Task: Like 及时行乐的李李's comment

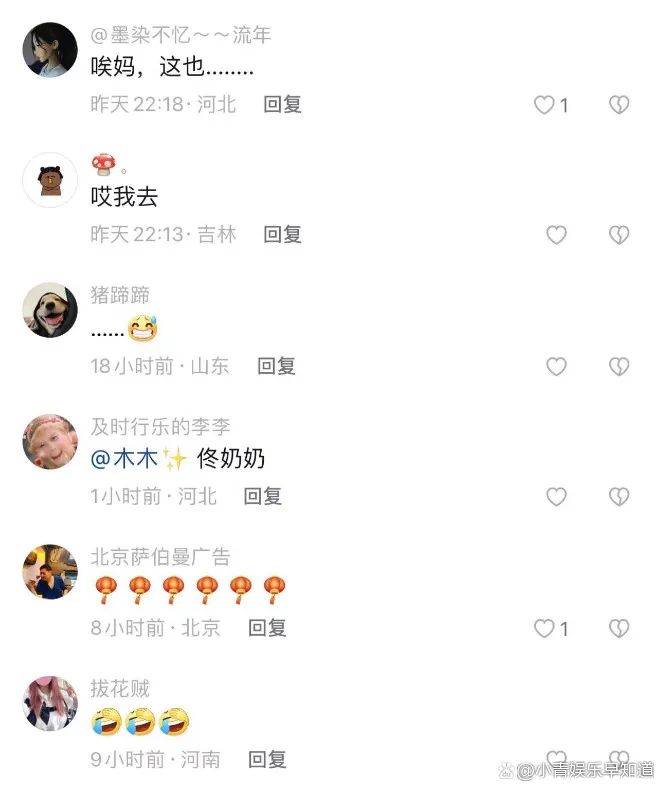Action: (x=556, y=497)
